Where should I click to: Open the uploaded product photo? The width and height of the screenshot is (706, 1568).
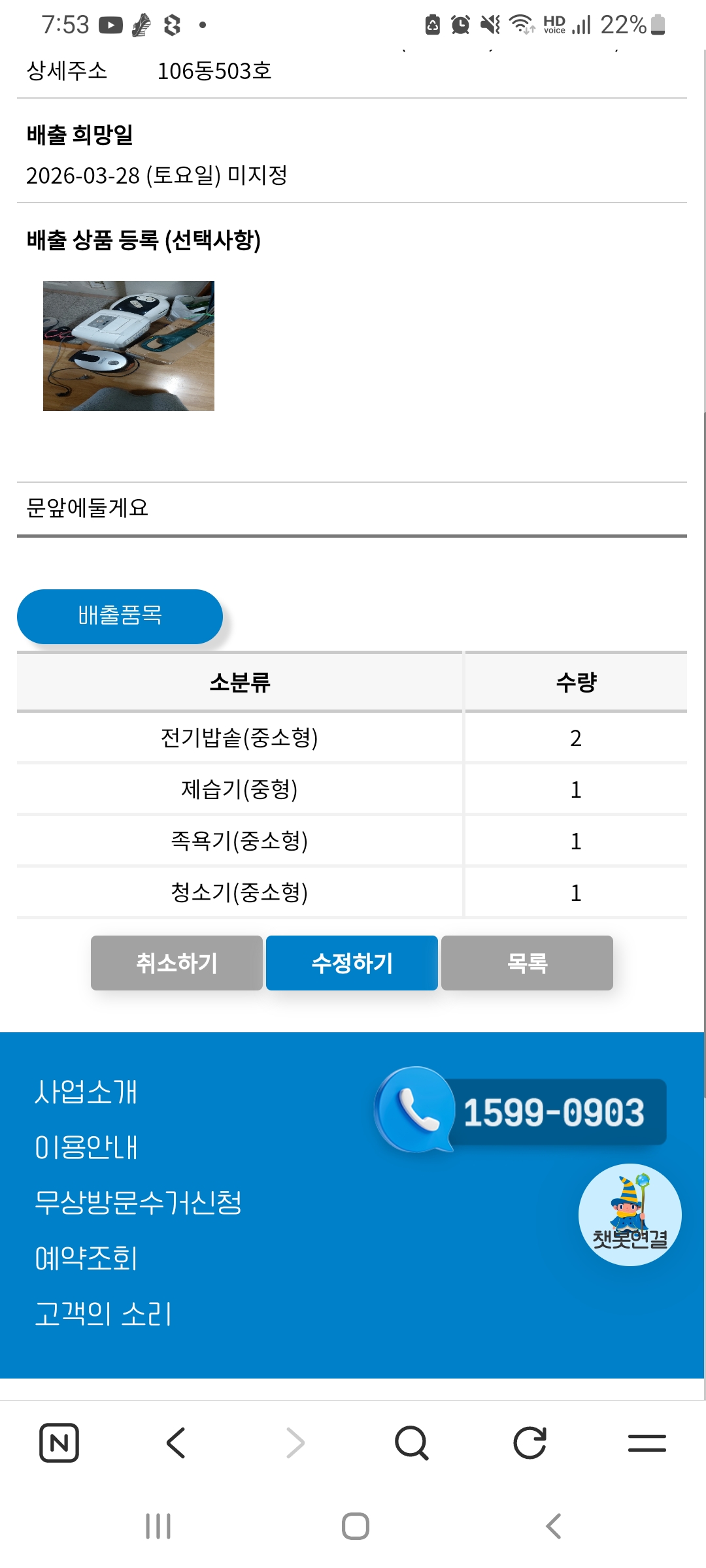(129, 346)
